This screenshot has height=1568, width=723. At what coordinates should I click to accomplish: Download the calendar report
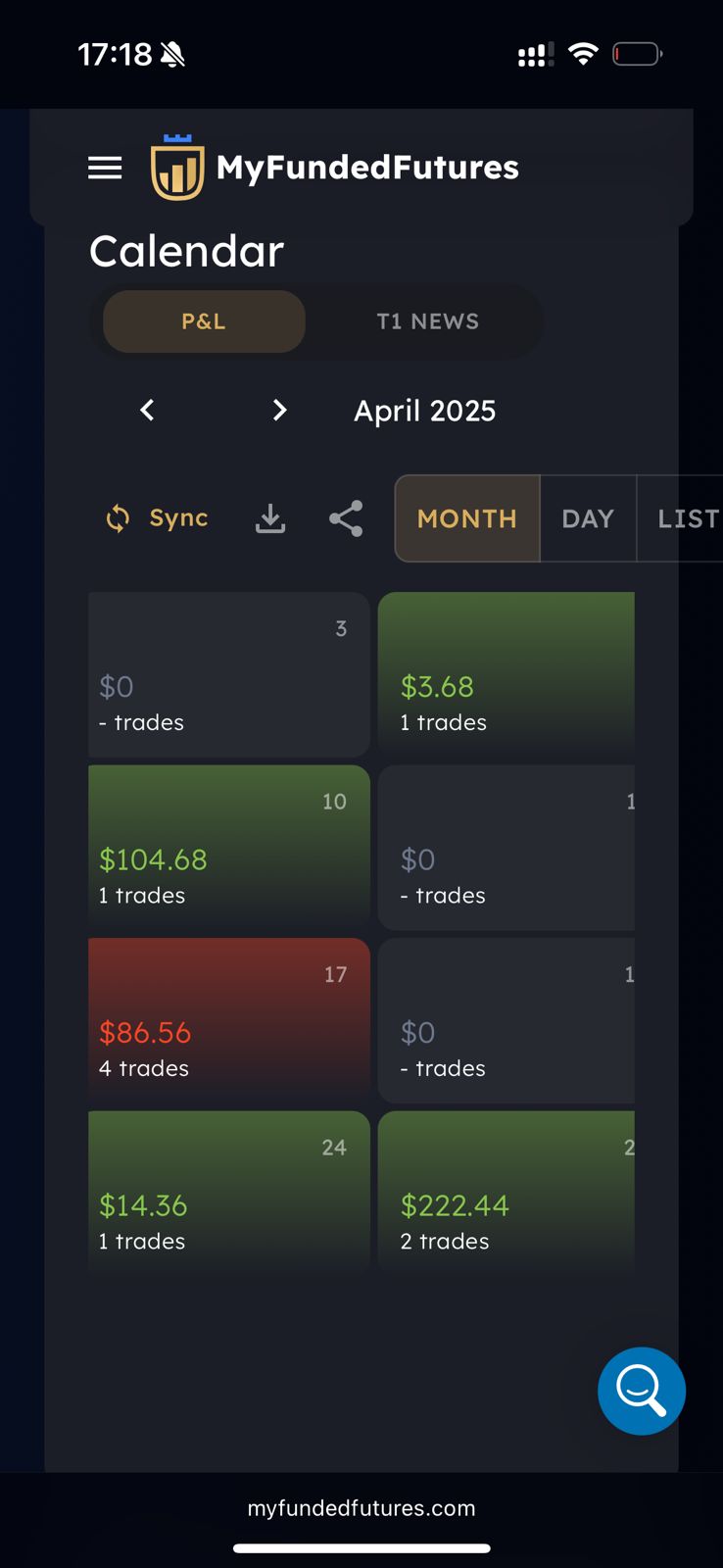(x=270, y=518)
